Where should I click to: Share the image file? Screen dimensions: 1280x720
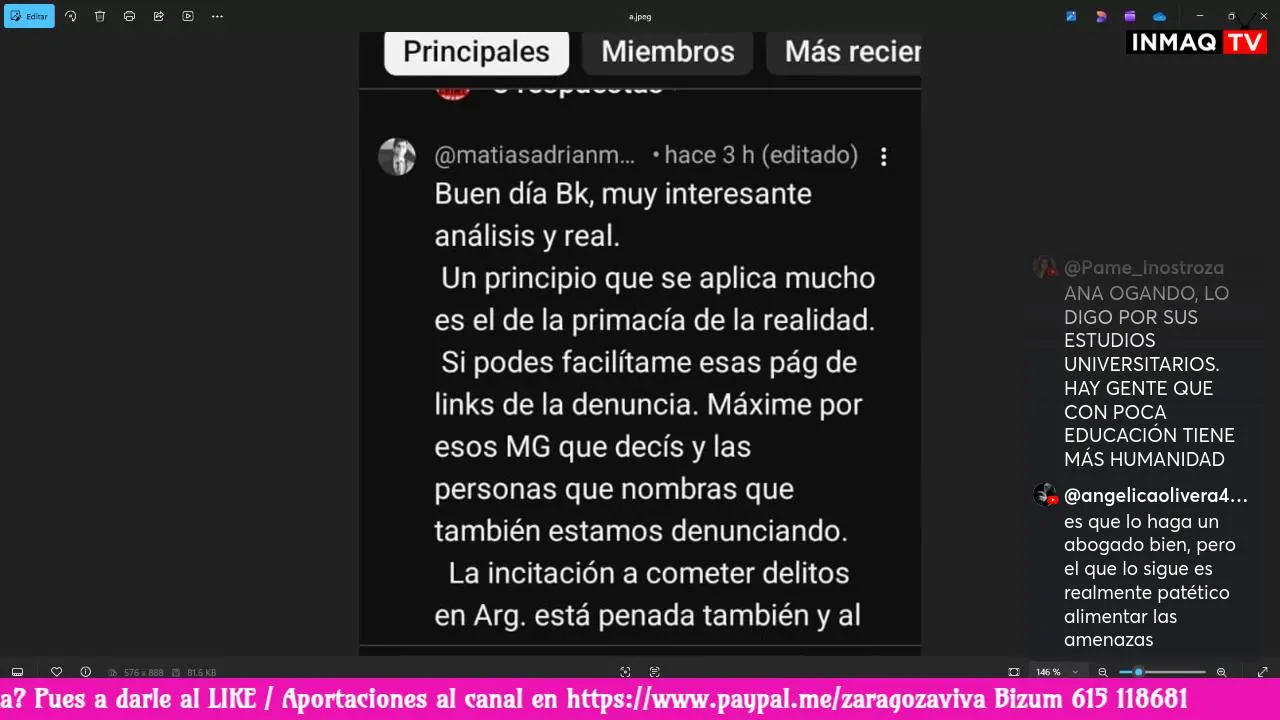(x=158, y=16)
